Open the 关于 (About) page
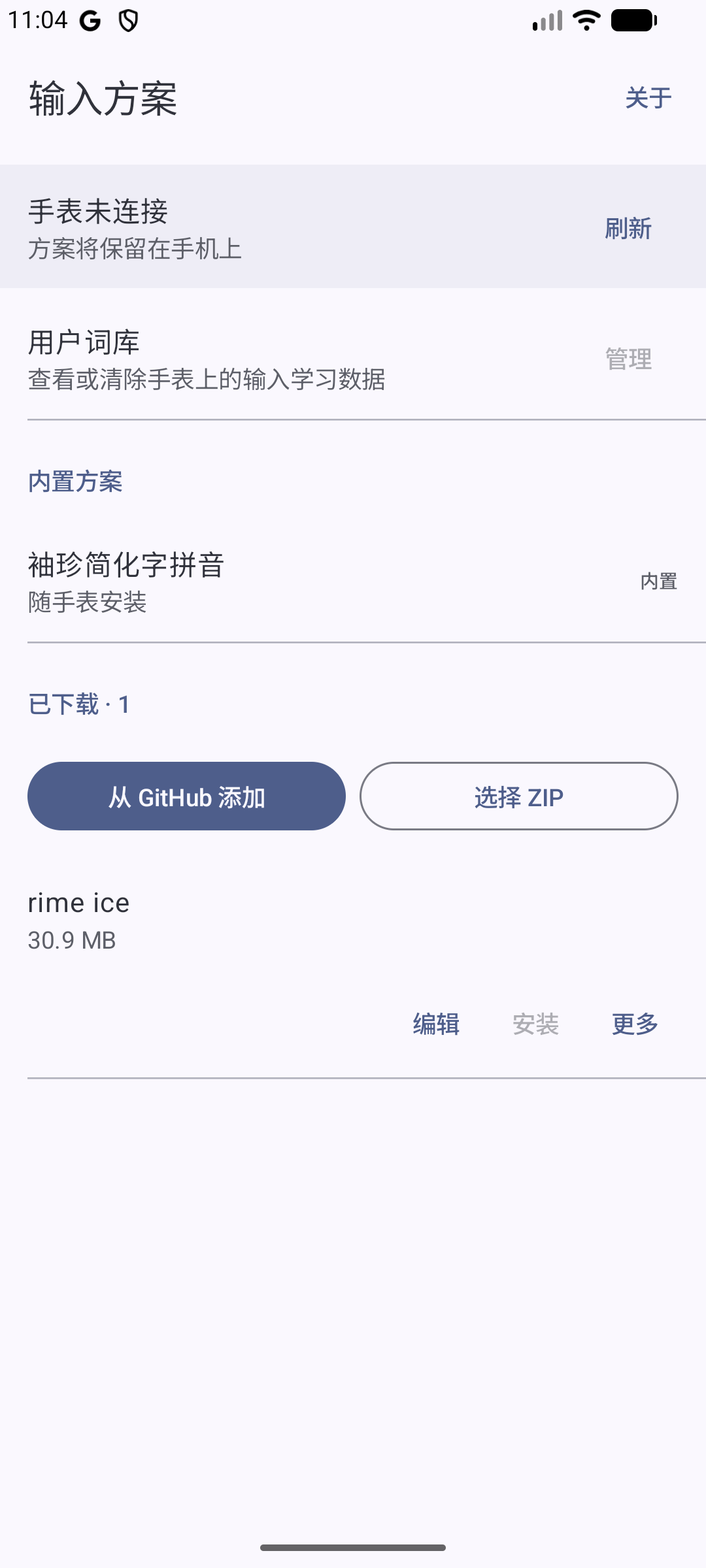 (648, 98)
